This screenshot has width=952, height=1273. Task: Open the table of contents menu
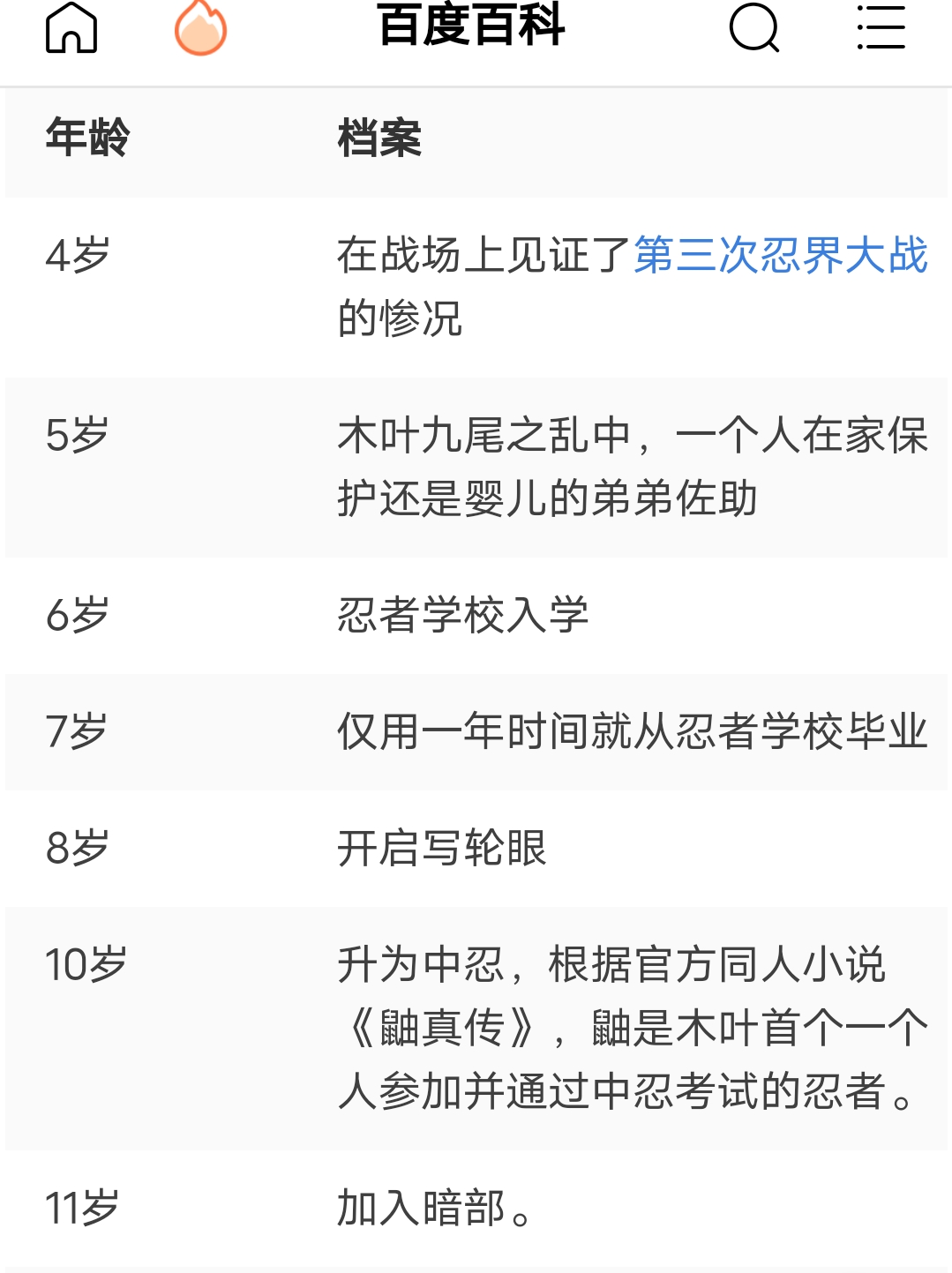tap(881, 28)
